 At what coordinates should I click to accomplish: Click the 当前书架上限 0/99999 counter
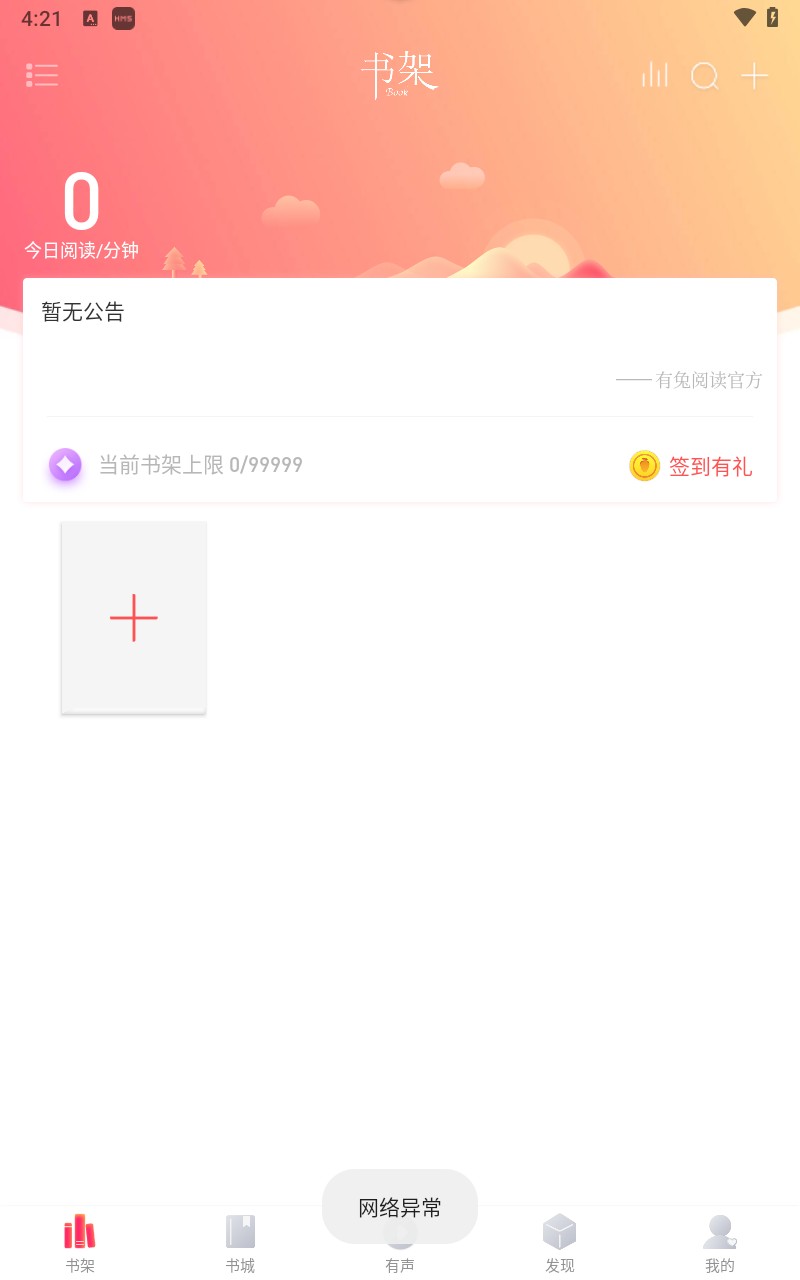201,465
